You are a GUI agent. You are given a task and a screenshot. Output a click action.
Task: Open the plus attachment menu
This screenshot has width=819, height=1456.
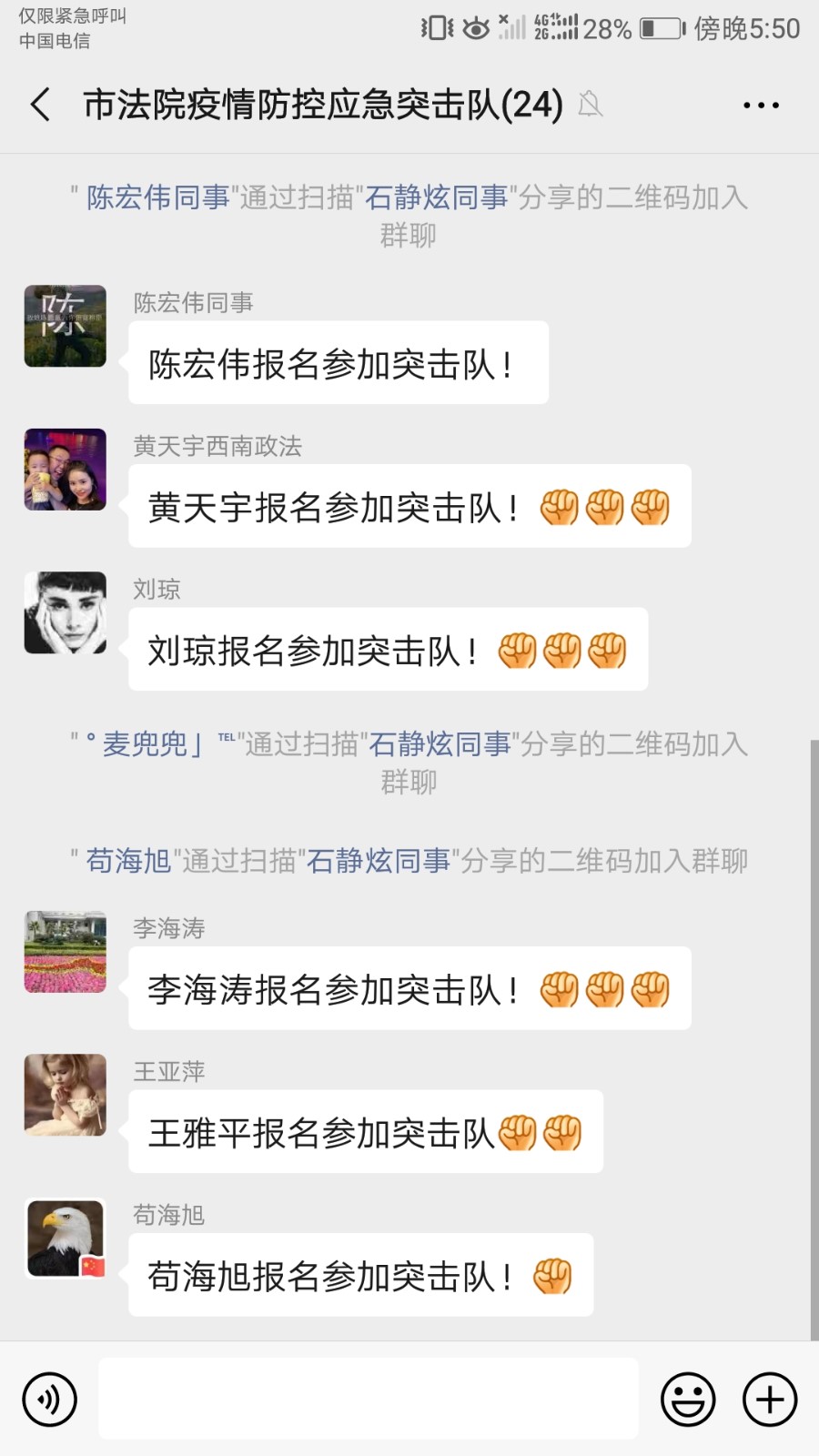click(x=770, y=1400)
